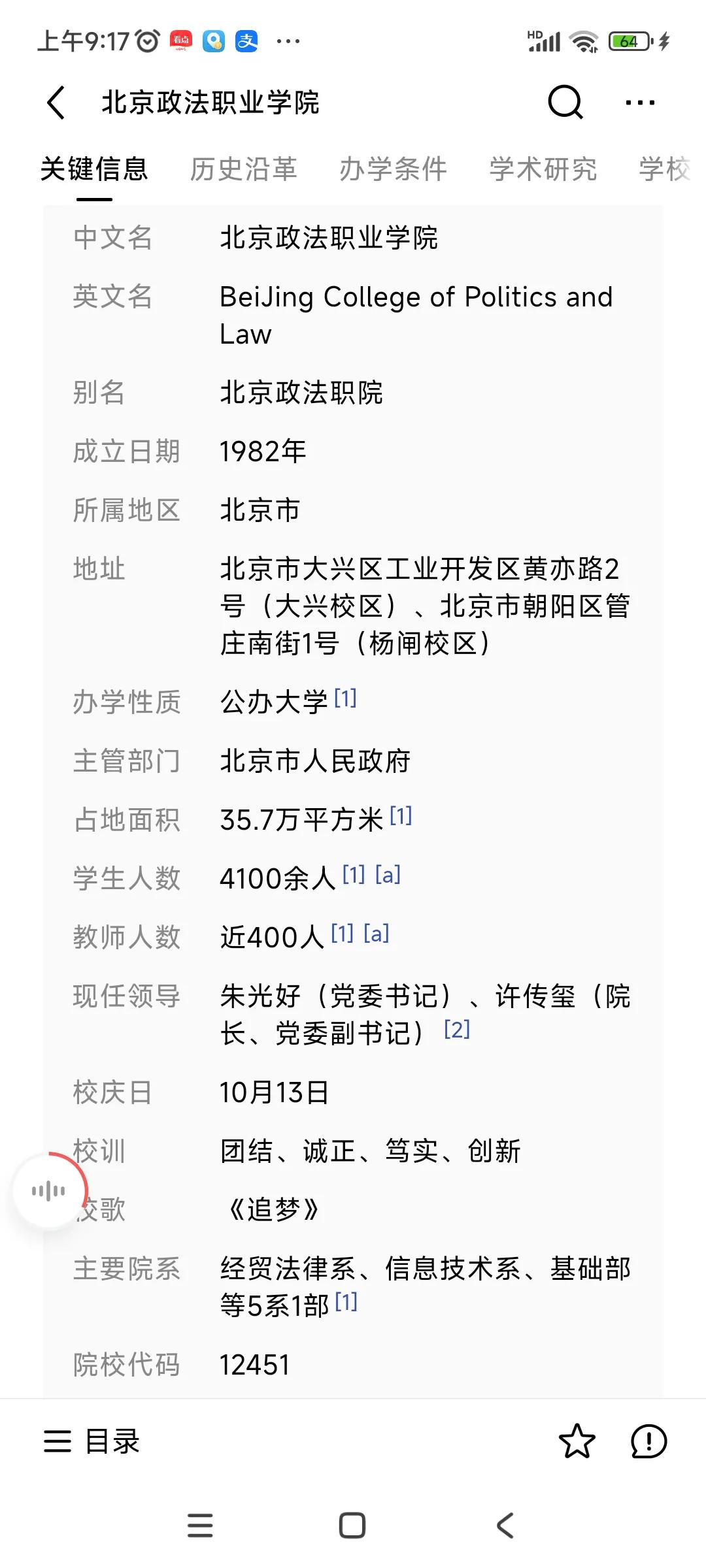
Task: Tap the back arrow to return
Action: tap(56, 103)
